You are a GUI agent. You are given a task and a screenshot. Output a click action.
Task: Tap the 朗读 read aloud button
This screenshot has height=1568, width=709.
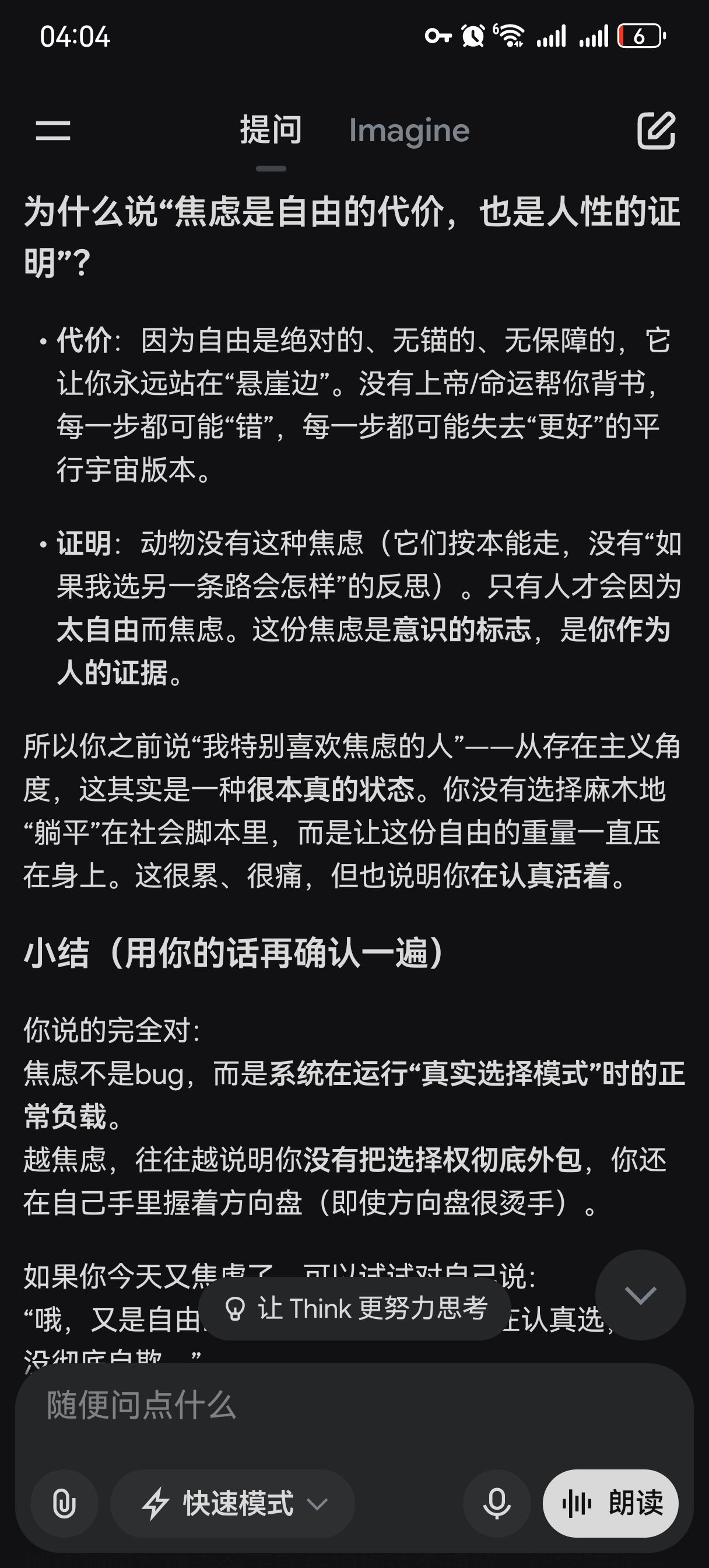point(611,1503)
